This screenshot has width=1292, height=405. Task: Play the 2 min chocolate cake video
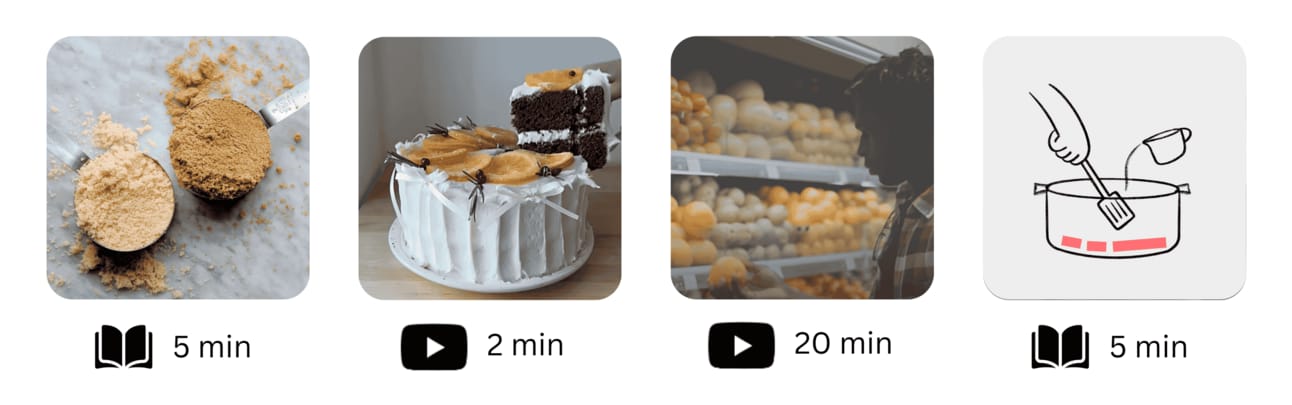tap(490, 168)
